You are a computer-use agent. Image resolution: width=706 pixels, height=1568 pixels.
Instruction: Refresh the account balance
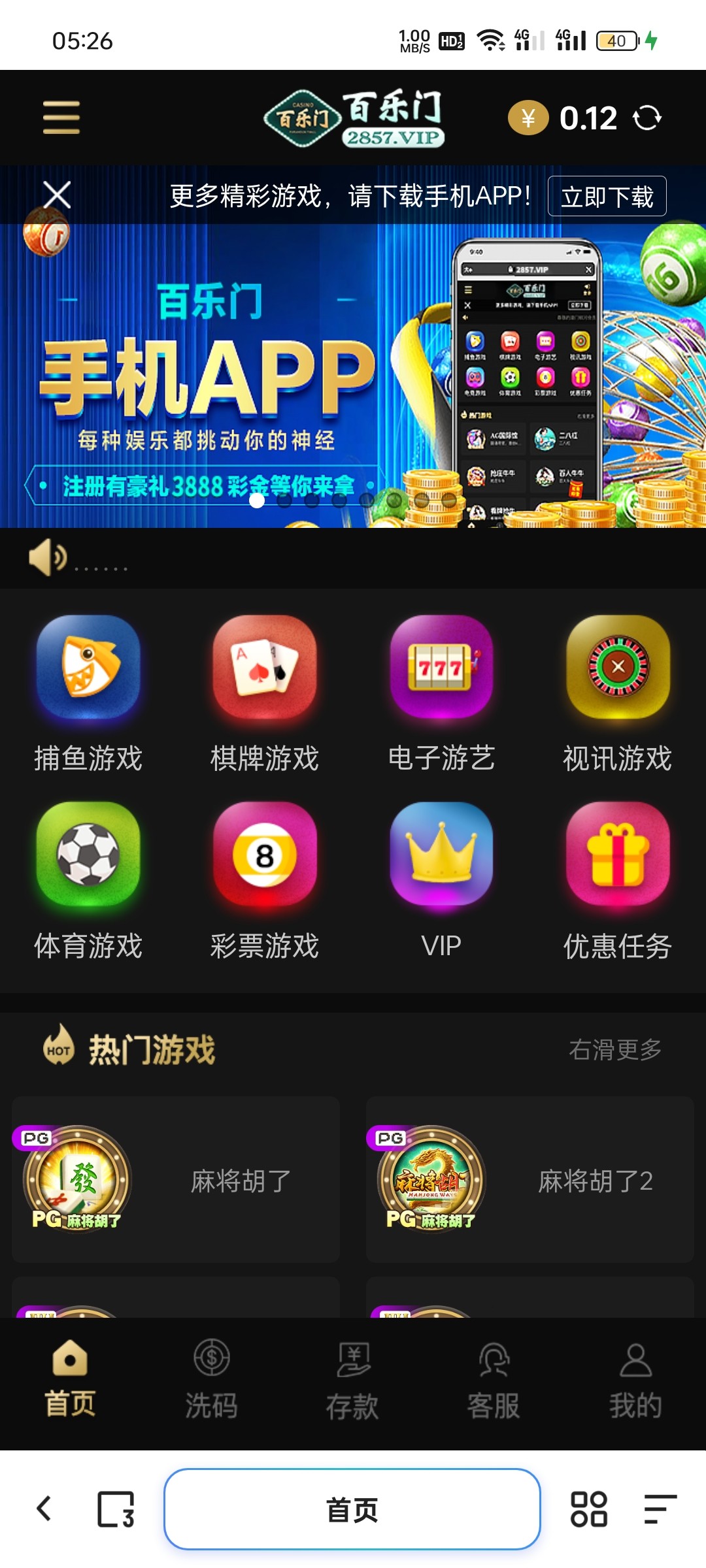pyautogui.click(x=647, y=118)
